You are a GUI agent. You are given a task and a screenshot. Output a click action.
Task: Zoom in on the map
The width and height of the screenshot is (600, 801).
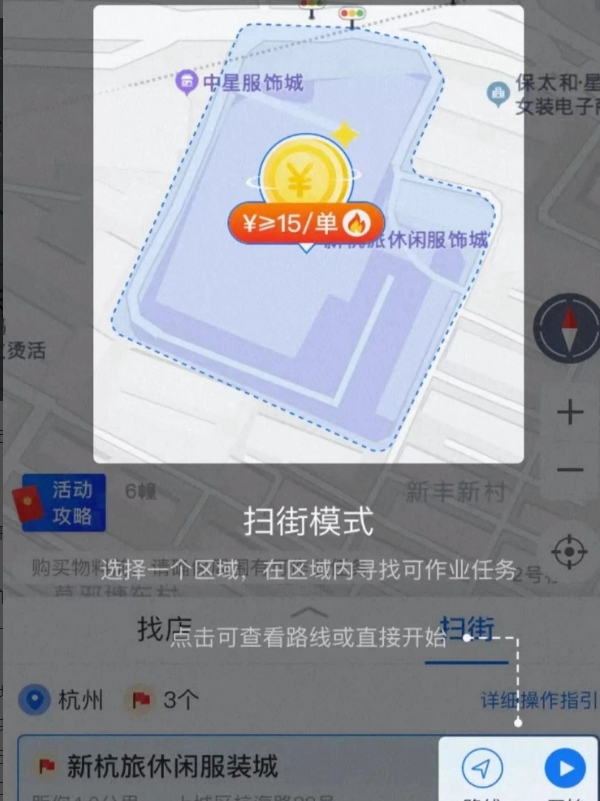[x=569, y=412]
